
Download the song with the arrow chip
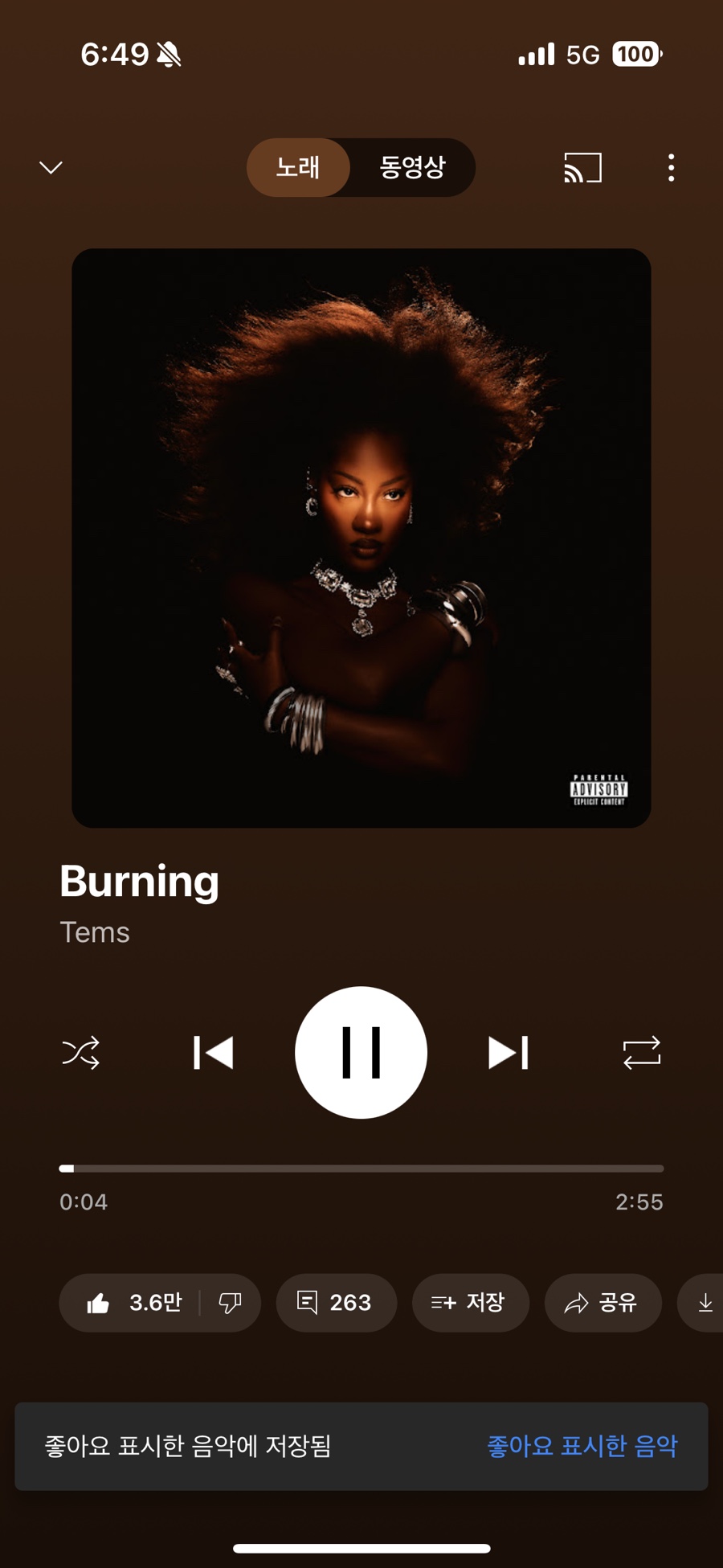point(705,1302)
